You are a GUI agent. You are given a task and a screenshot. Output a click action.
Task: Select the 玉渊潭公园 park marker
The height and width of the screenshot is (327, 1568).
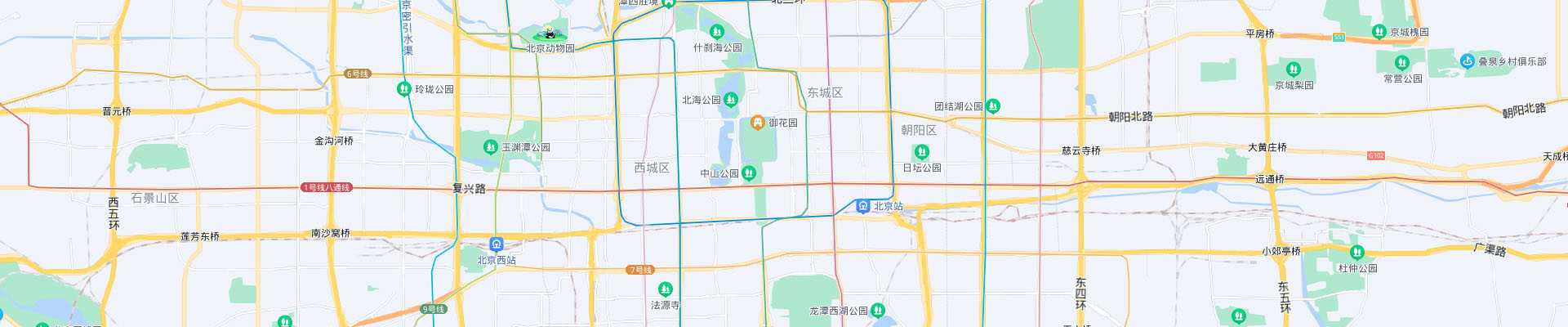point(491,147)
